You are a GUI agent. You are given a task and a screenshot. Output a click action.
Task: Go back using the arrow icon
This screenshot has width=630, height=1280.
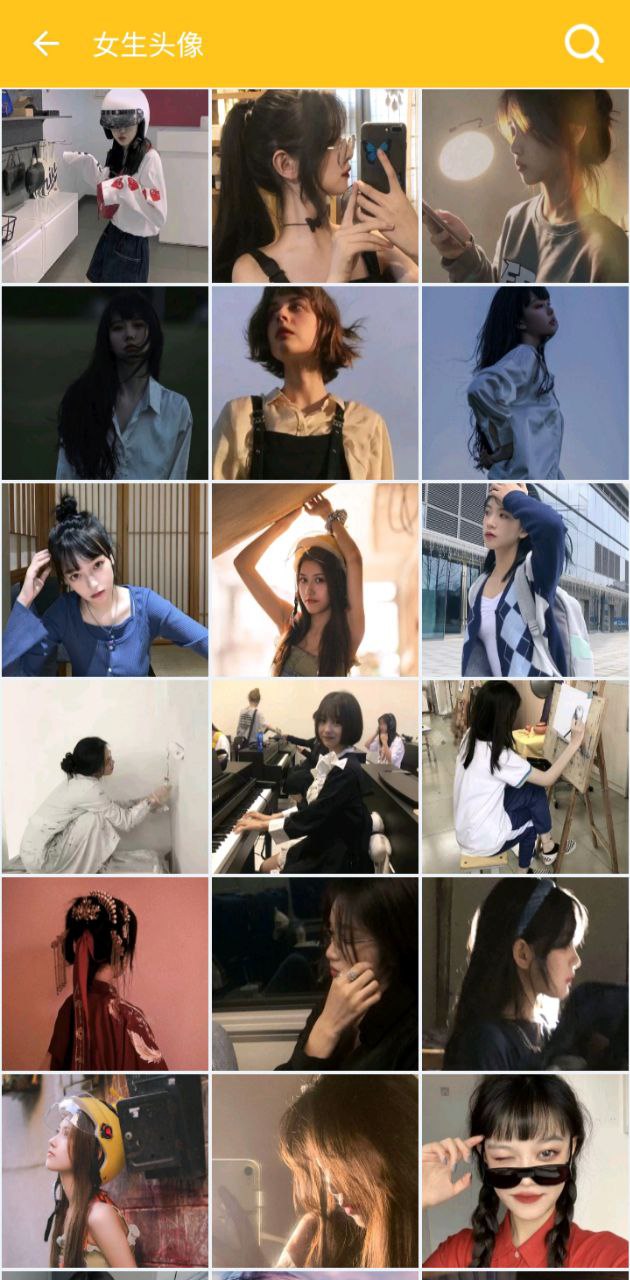(x=46, y=44)
